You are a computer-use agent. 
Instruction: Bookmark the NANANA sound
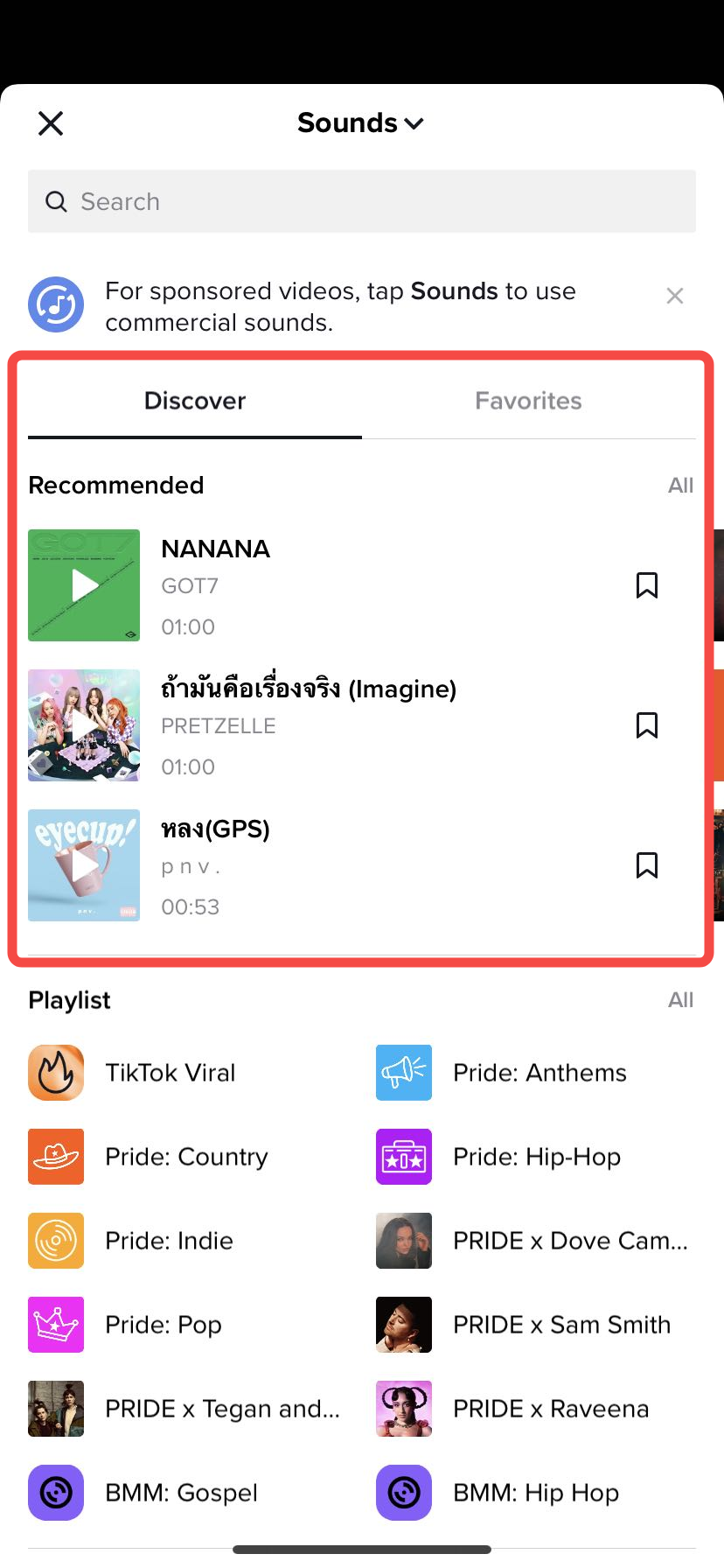click(x=646, y=585)
